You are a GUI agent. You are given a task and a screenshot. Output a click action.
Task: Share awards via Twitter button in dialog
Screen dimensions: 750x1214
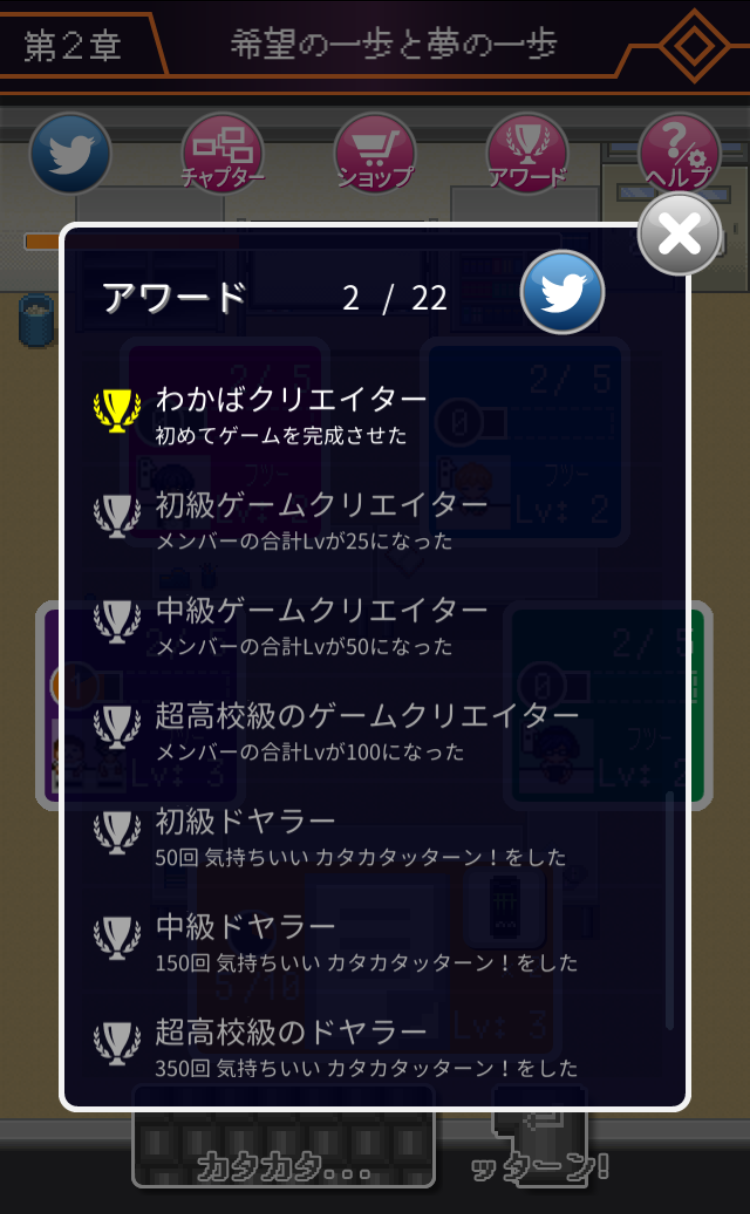562,292
